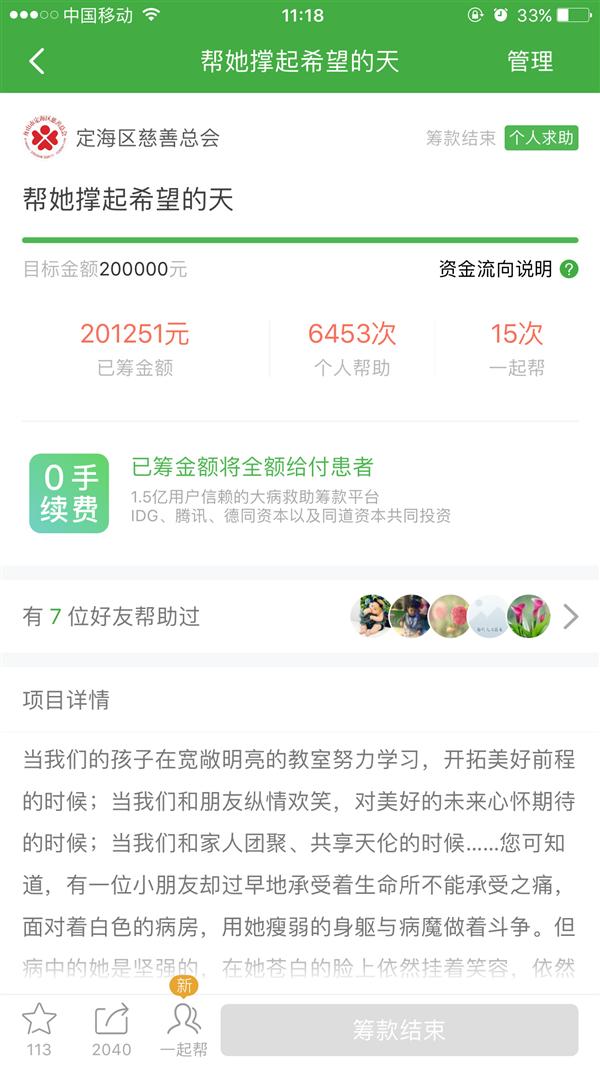600x1066 pixels.
Task: Open 资金流向说明 help info
Action: tap(508, 269)
